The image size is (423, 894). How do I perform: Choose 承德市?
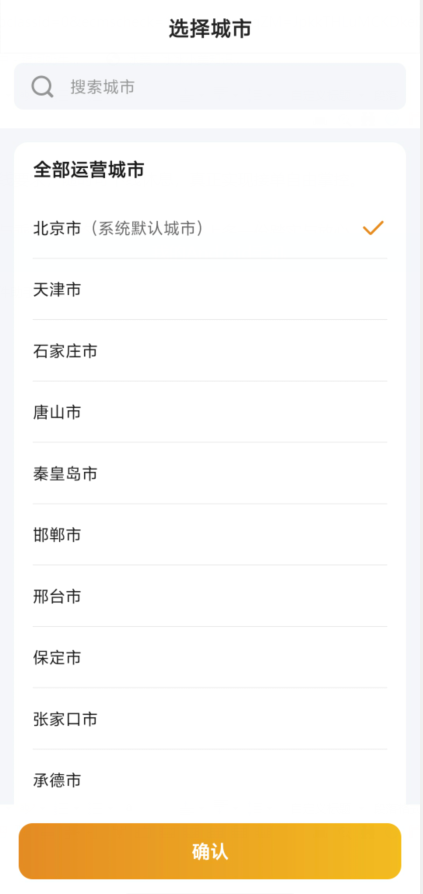click(210, 778)
